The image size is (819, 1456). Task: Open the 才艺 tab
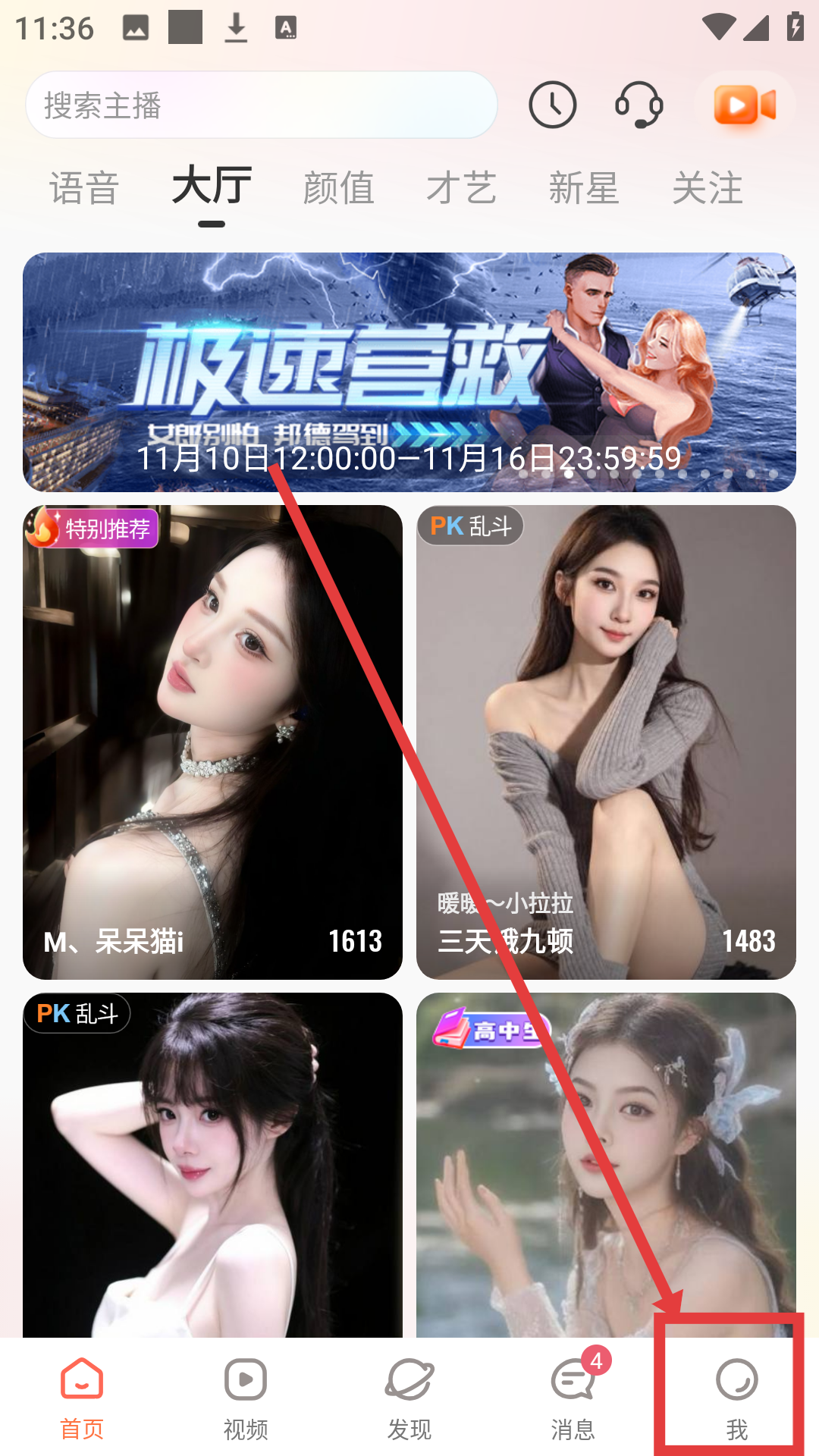click(461, 188)
